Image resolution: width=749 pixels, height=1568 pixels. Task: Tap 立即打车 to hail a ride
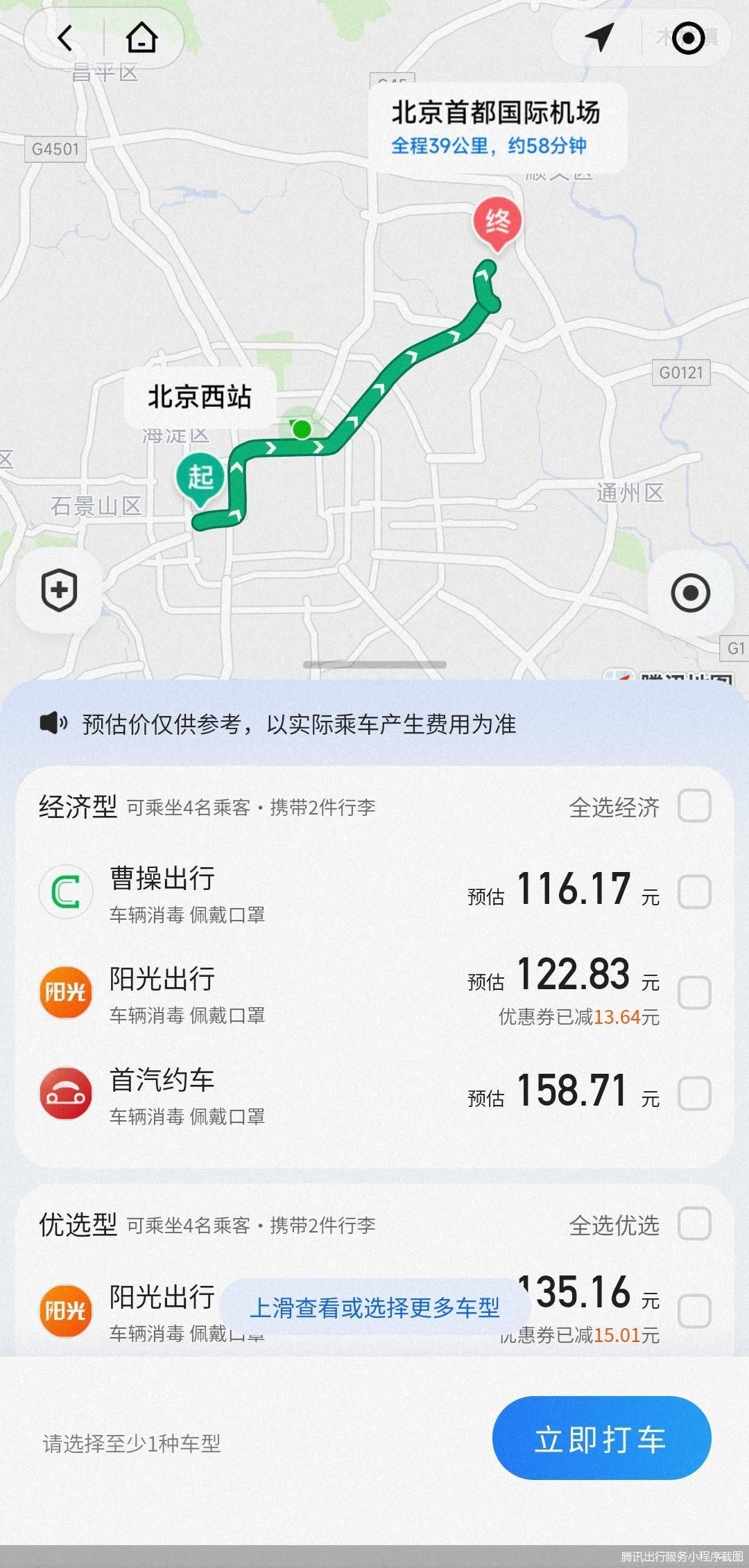(601, 1438)
